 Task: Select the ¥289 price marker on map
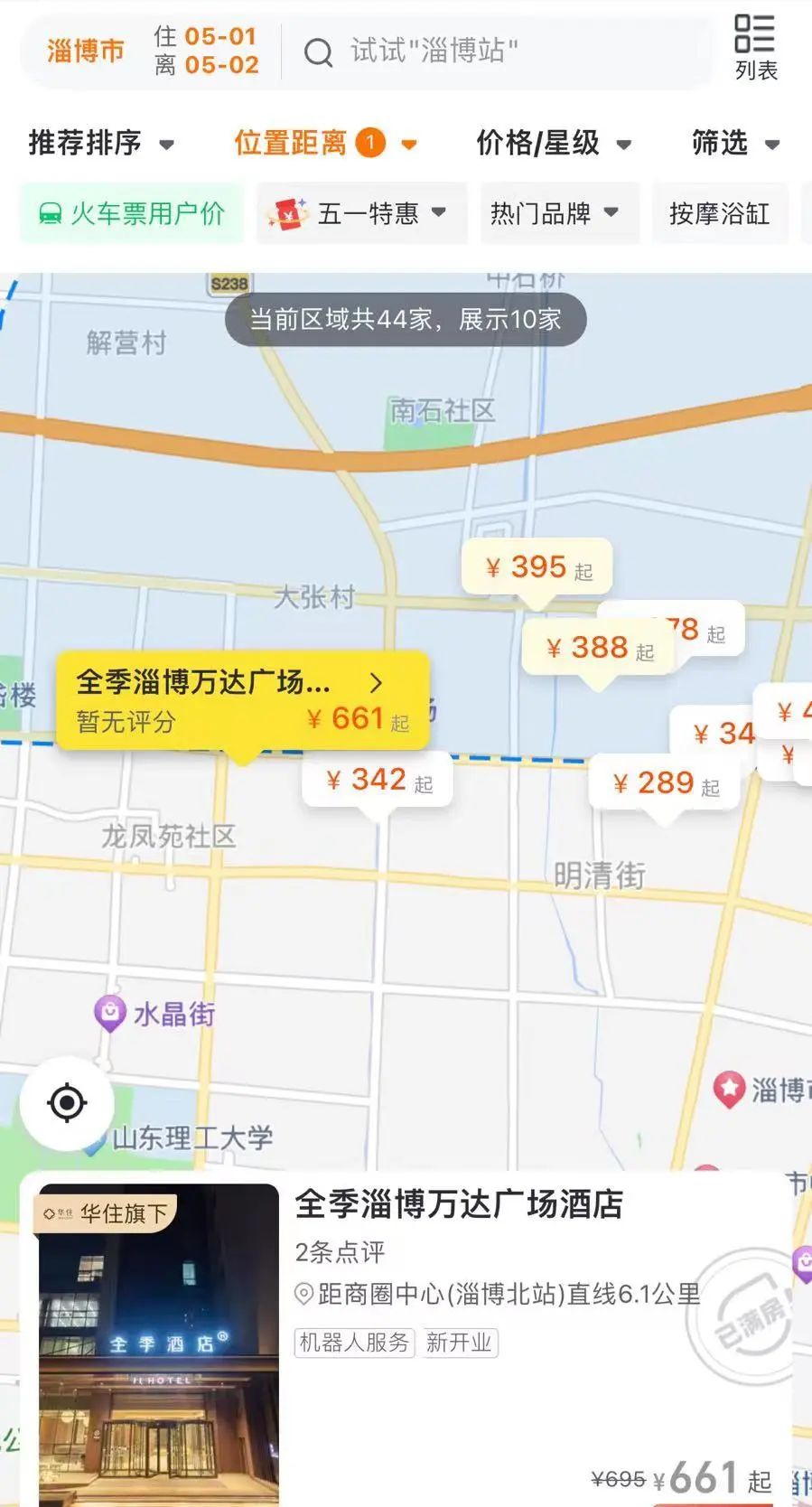665,782
